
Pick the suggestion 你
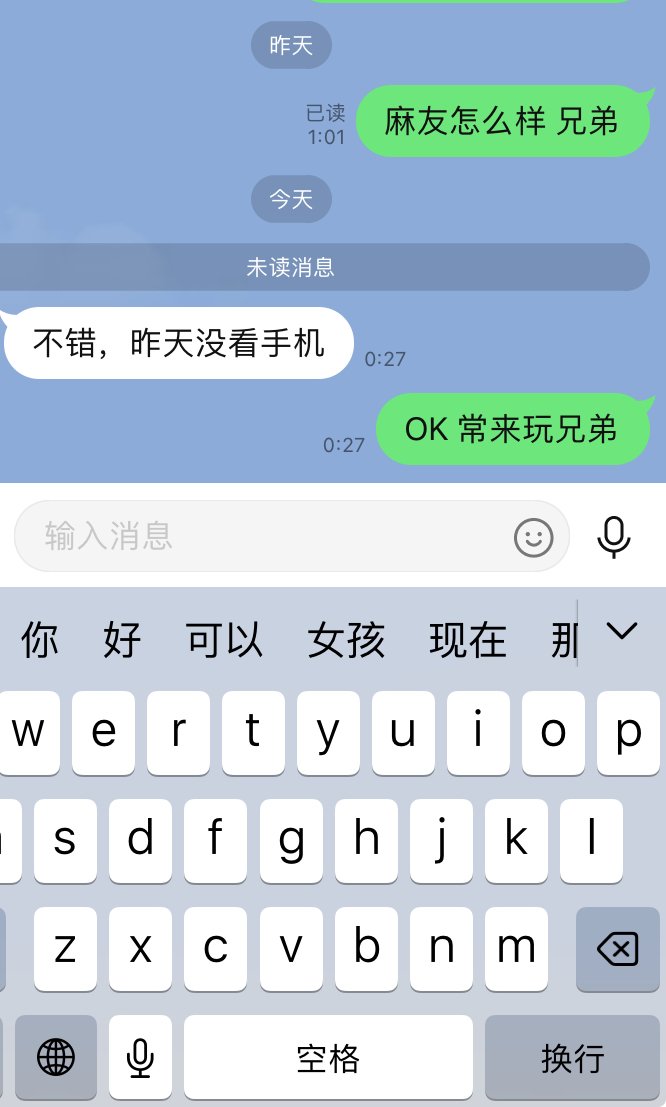pos(40,640)
